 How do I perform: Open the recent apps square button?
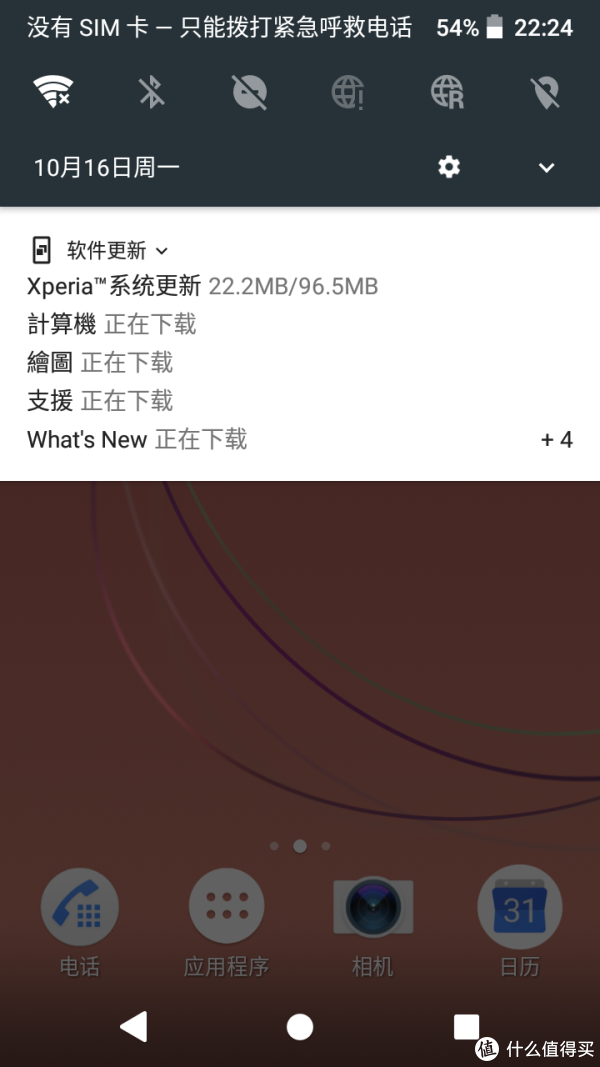(x=466, y=1027)
